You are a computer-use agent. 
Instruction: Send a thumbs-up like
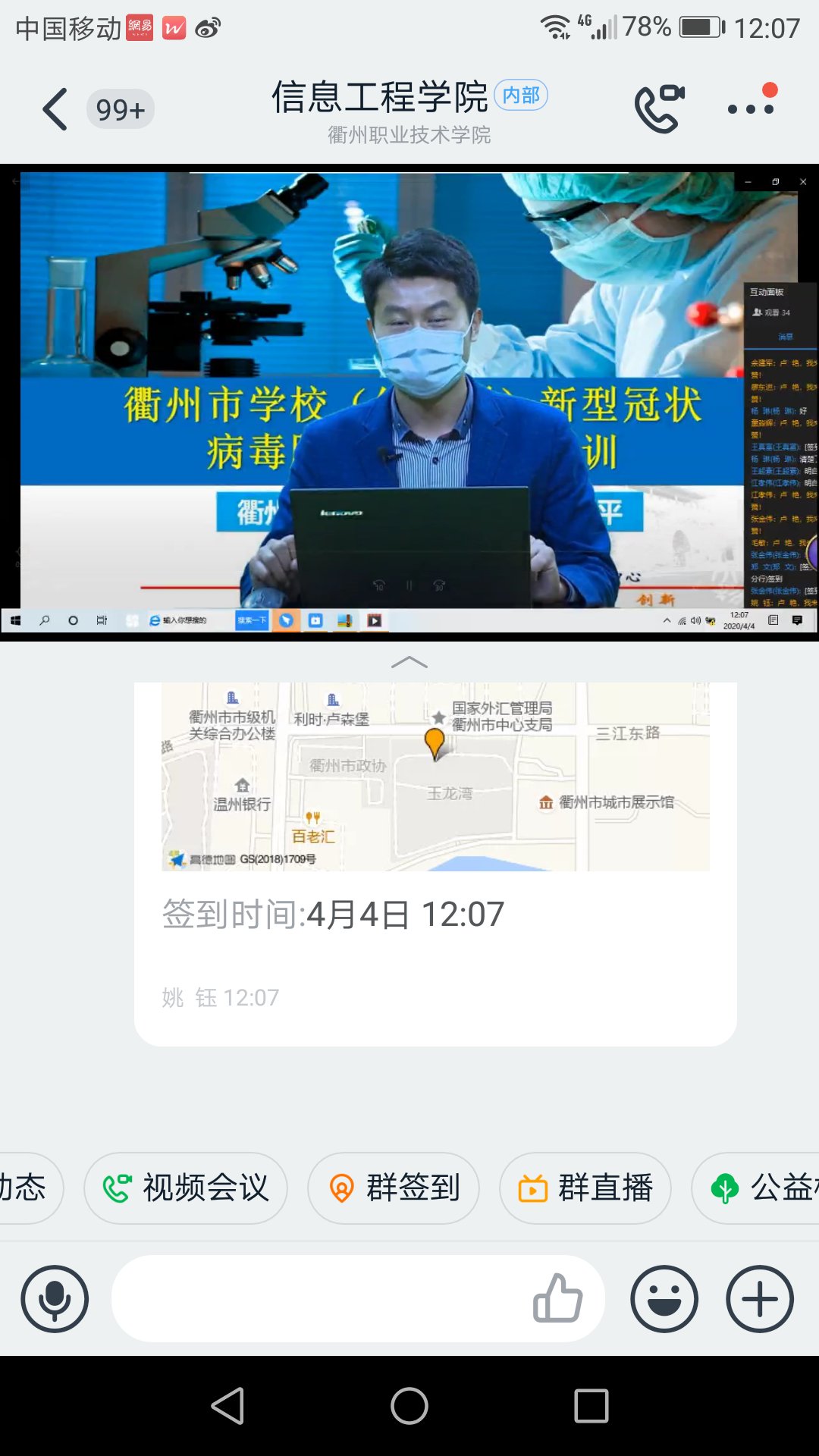click(558, 1299)
